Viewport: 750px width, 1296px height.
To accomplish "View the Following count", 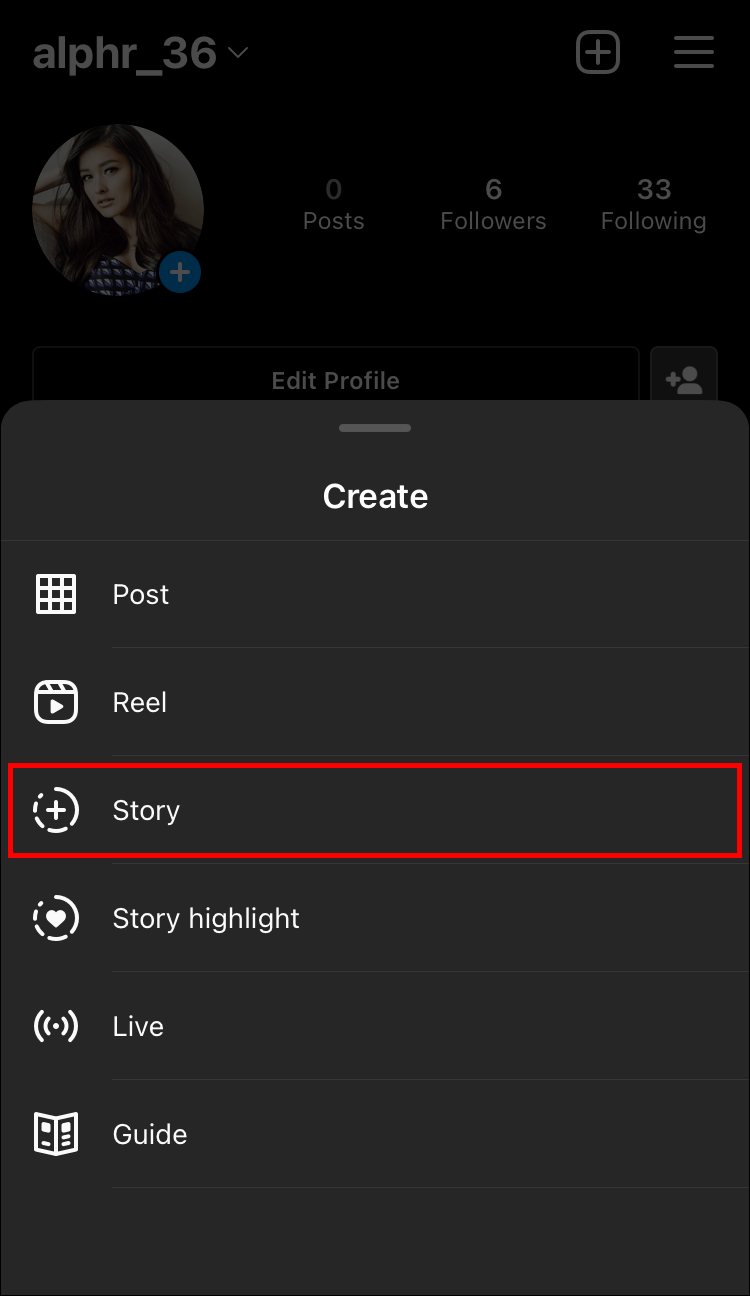I will [x=654, y=205].
